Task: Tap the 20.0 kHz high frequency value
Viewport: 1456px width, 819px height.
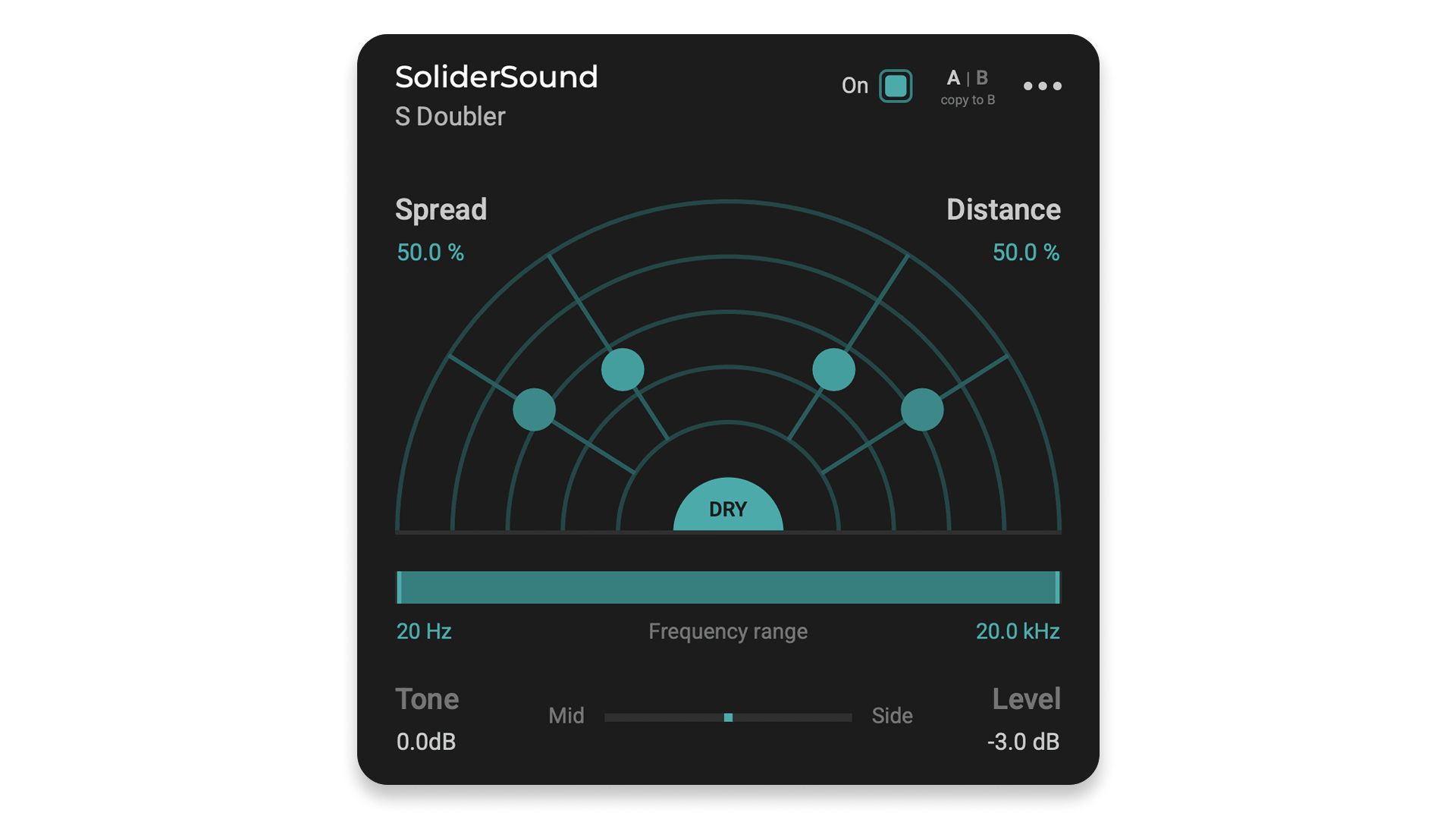Action: tap(1017, 631)
